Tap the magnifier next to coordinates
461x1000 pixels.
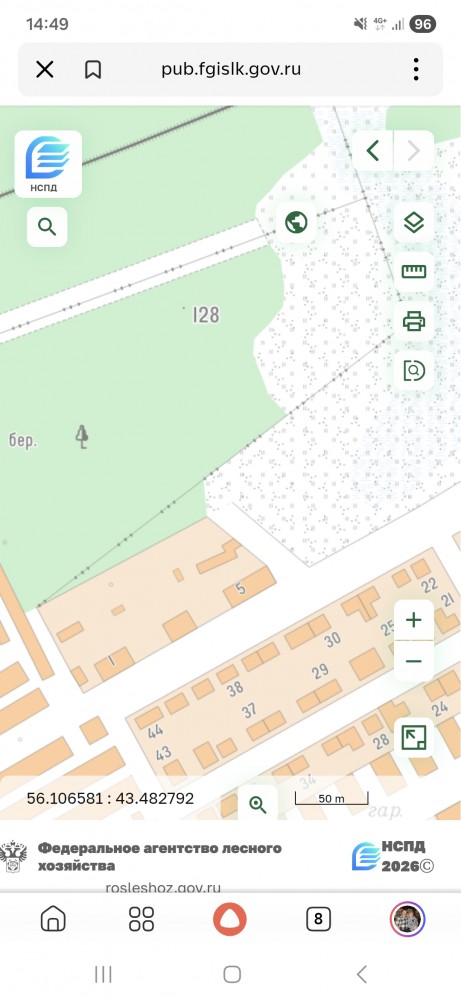tap(258, 804)
